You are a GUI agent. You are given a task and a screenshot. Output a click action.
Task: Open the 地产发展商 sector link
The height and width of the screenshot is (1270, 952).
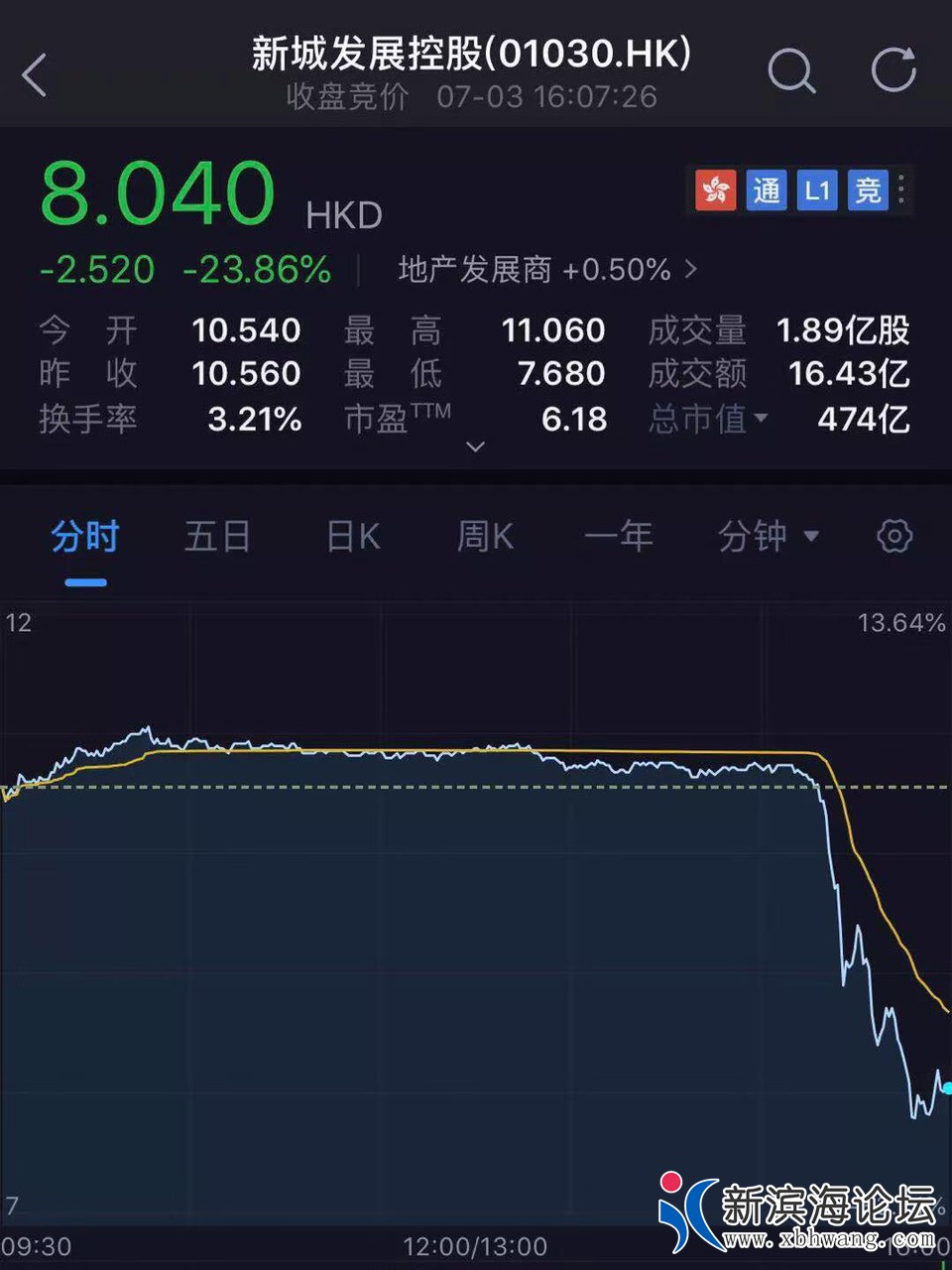click(x=546, y=270)
